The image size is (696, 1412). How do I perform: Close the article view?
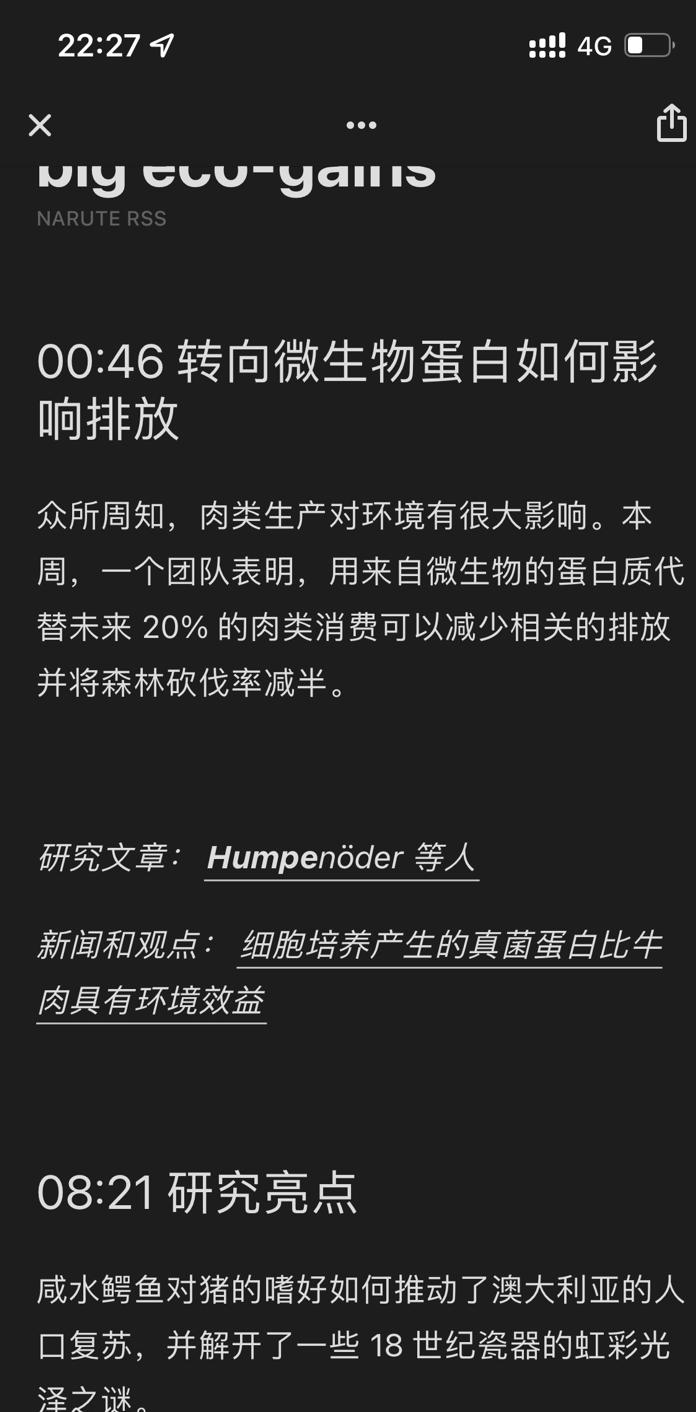40,125
